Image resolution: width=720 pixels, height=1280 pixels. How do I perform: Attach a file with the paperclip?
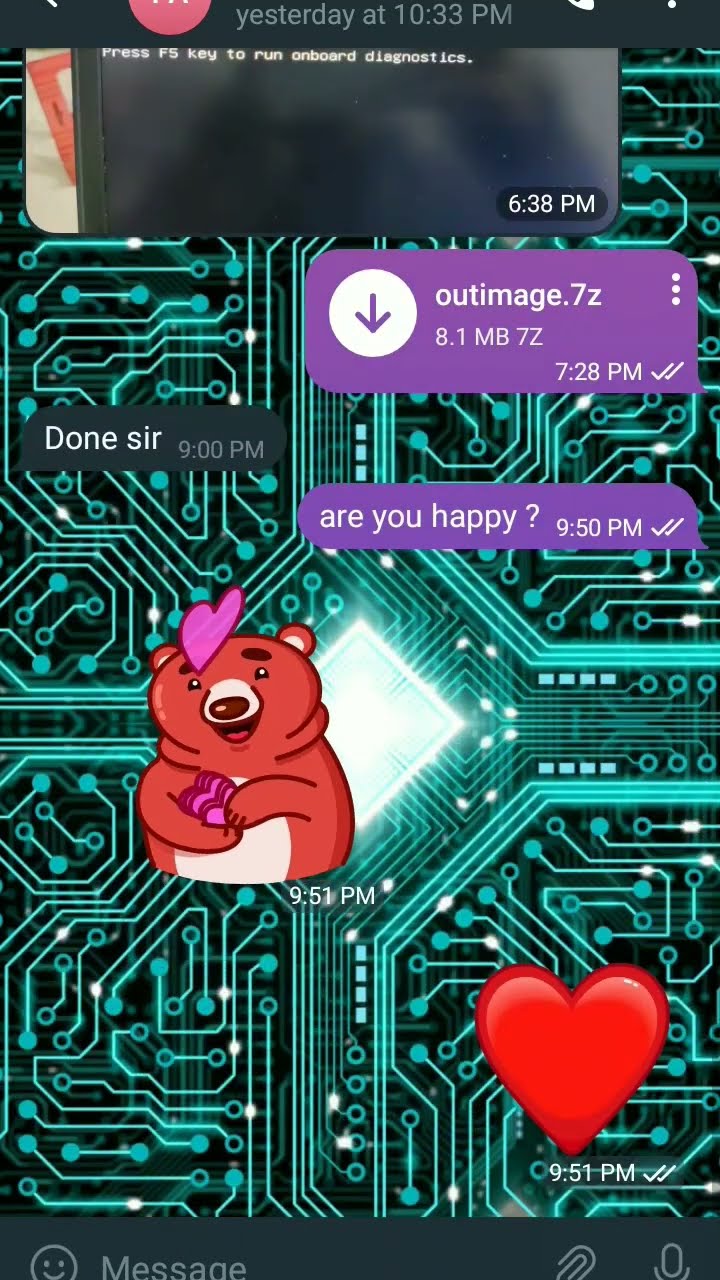(577, 1264)
